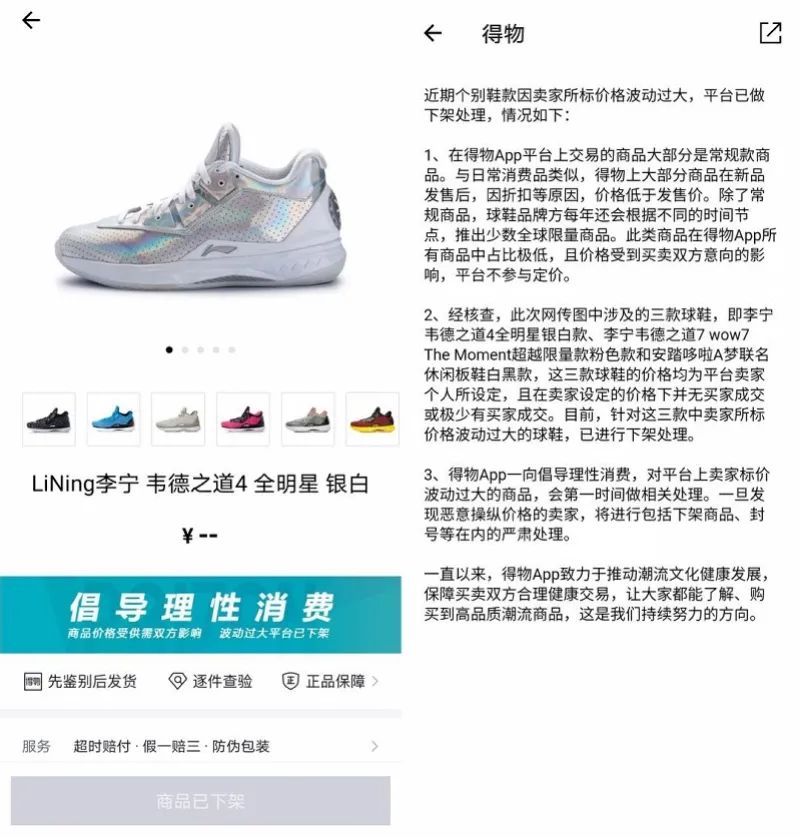Select the pink and black shoe thumbnail
The image size is (800, 838).
[243, 418]
